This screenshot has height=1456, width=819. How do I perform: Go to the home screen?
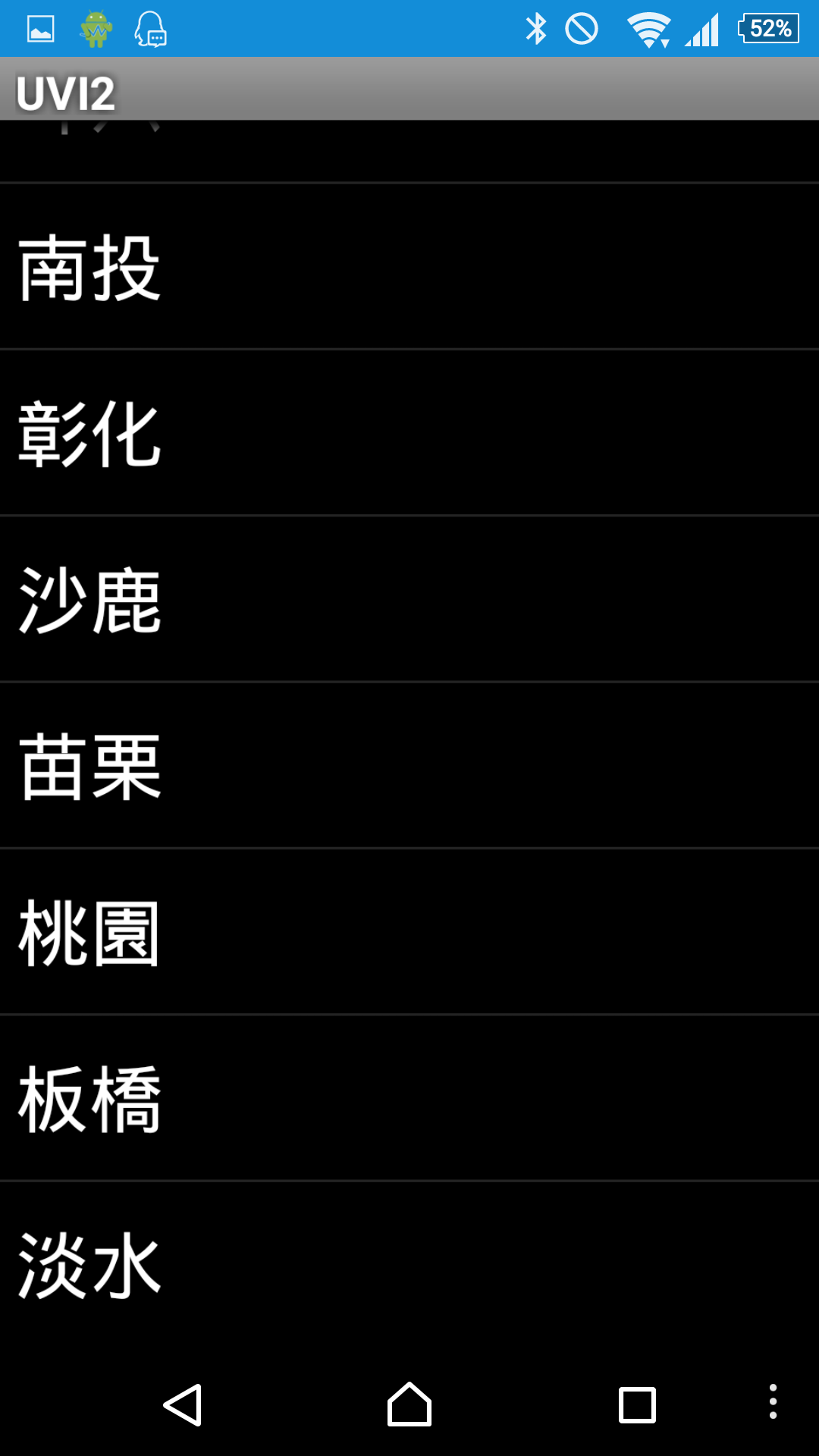click(409, 1404)
